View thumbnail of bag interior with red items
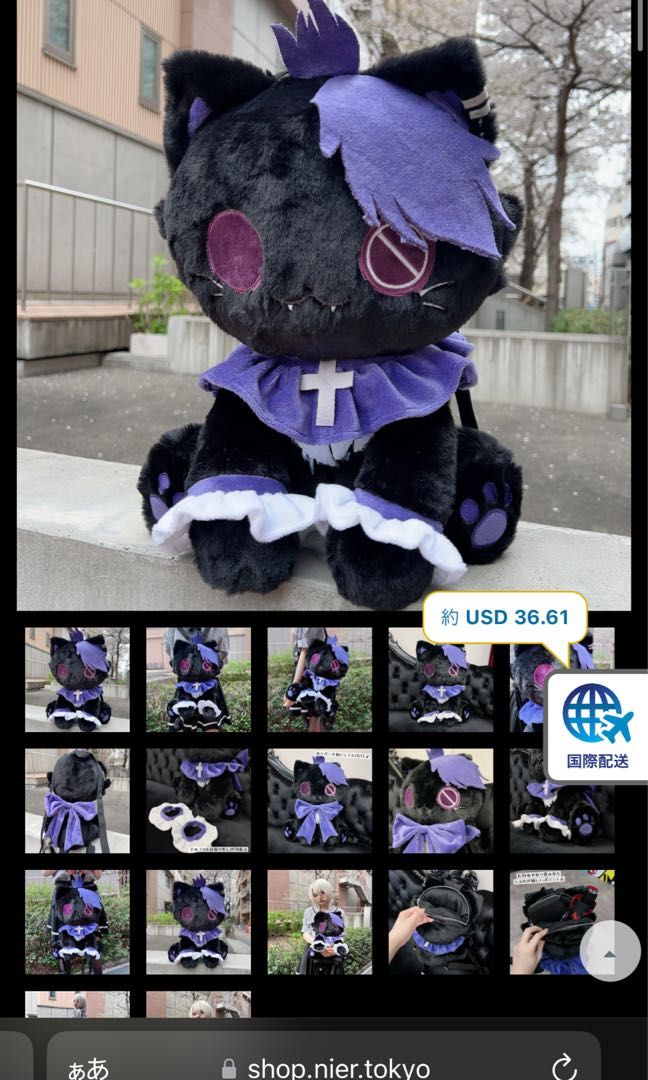Image resolution: width=648 pixels, height=1080 pixels. click(x=555, y=921)
